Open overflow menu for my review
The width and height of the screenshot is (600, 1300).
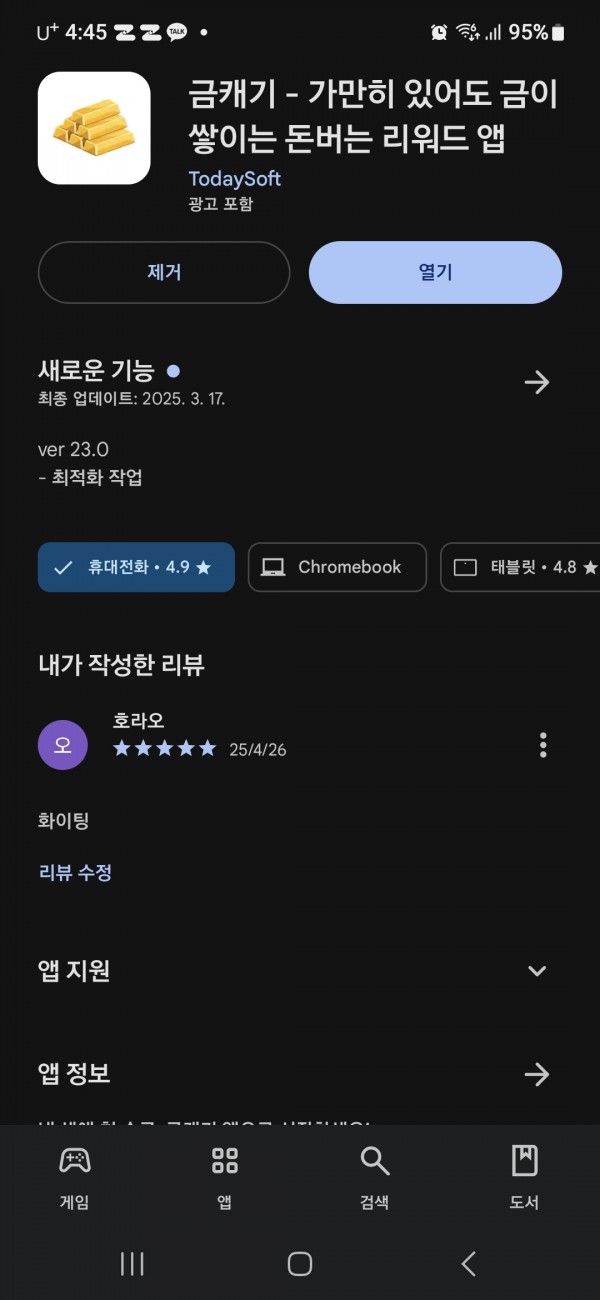click(x=543, y=745)
